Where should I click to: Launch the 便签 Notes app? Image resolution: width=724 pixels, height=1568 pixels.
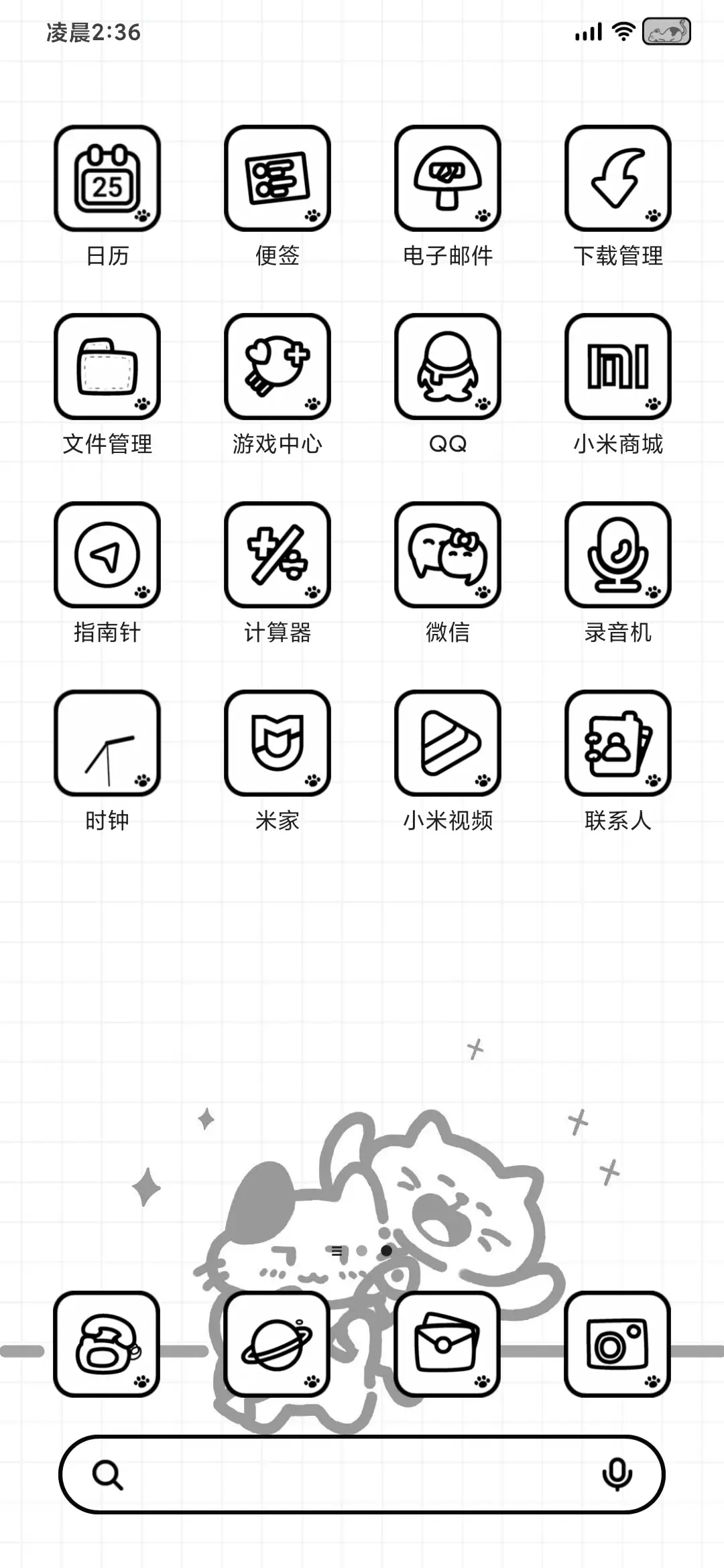tap(278, 178)
